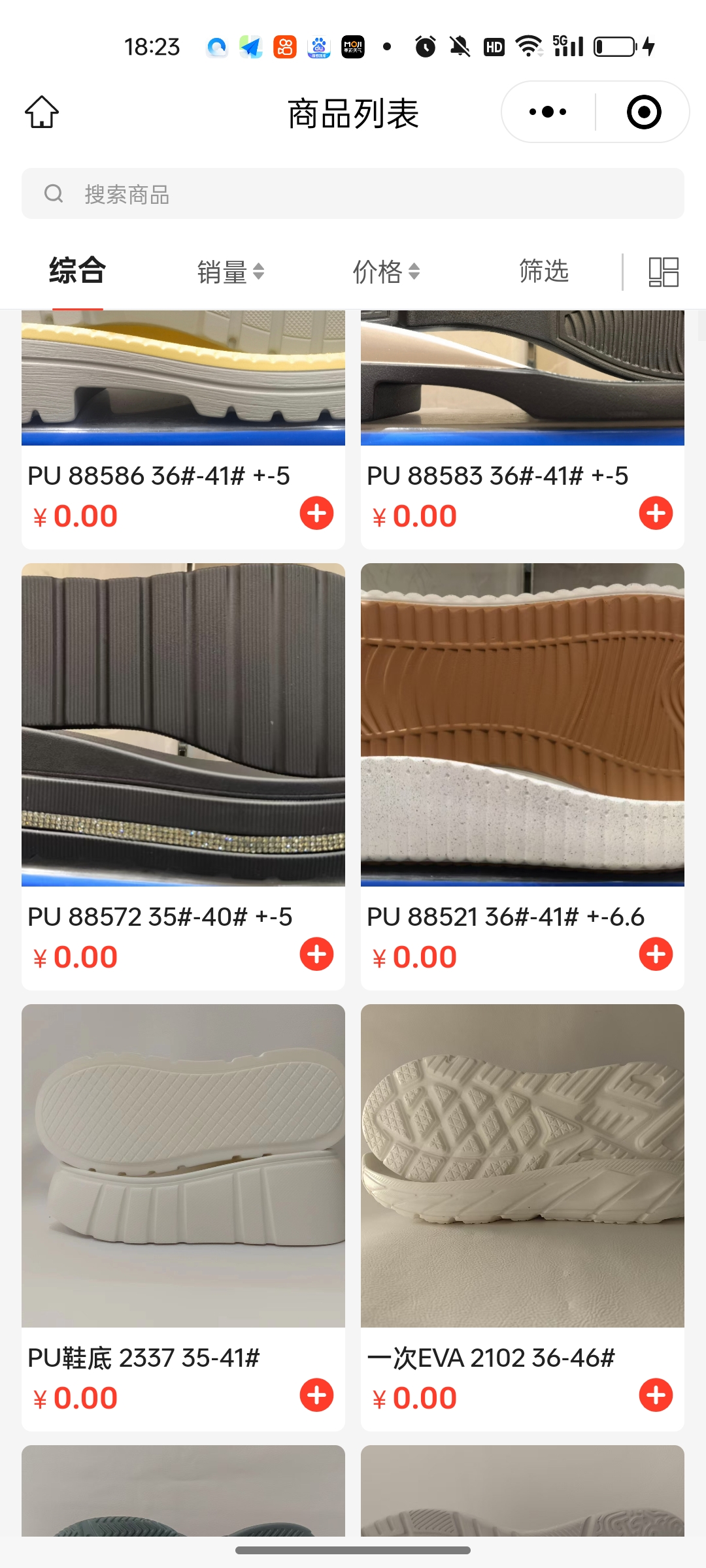Image resolution: width=706 pixels, height=1568 pixels.
Task: View the PU 88521 36#-41# product
Action: pyautogui.click(x=522, y=724)
